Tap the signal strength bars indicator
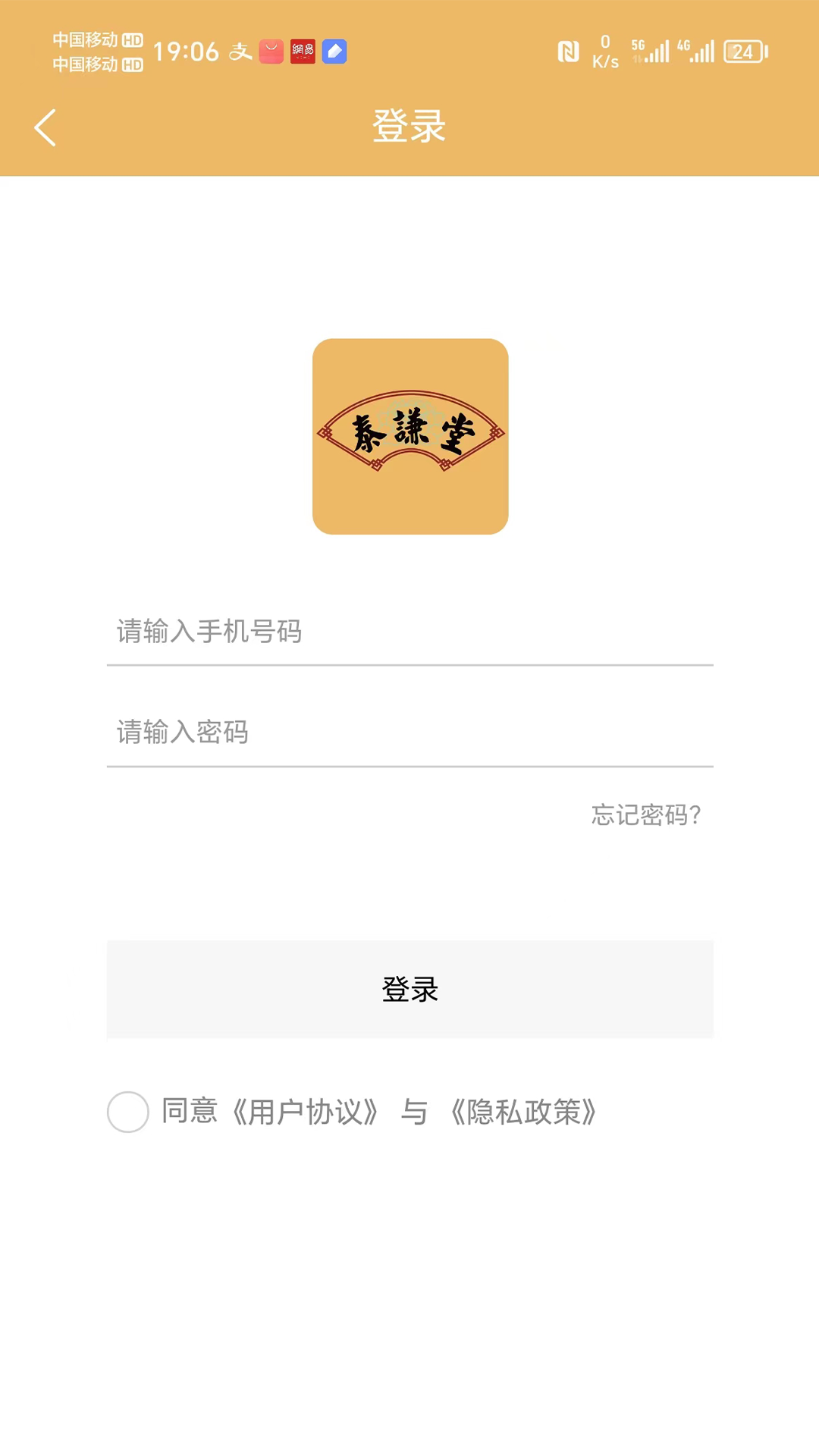Image resolution: width=819 pixels, height=1456 pixels. 657,52
